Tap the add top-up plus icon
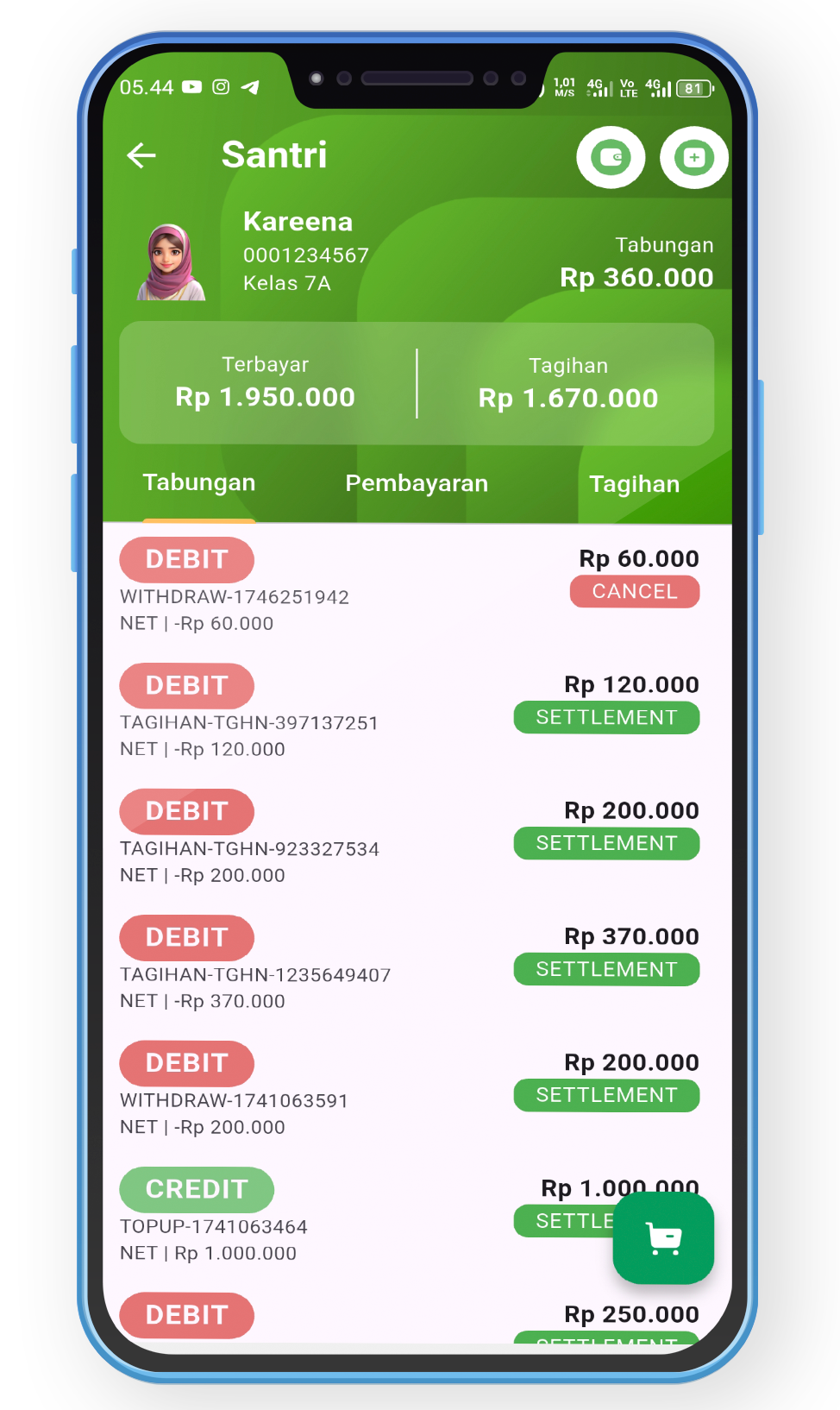The height and width of the screenshot is (1410, 840). point(693,158)
